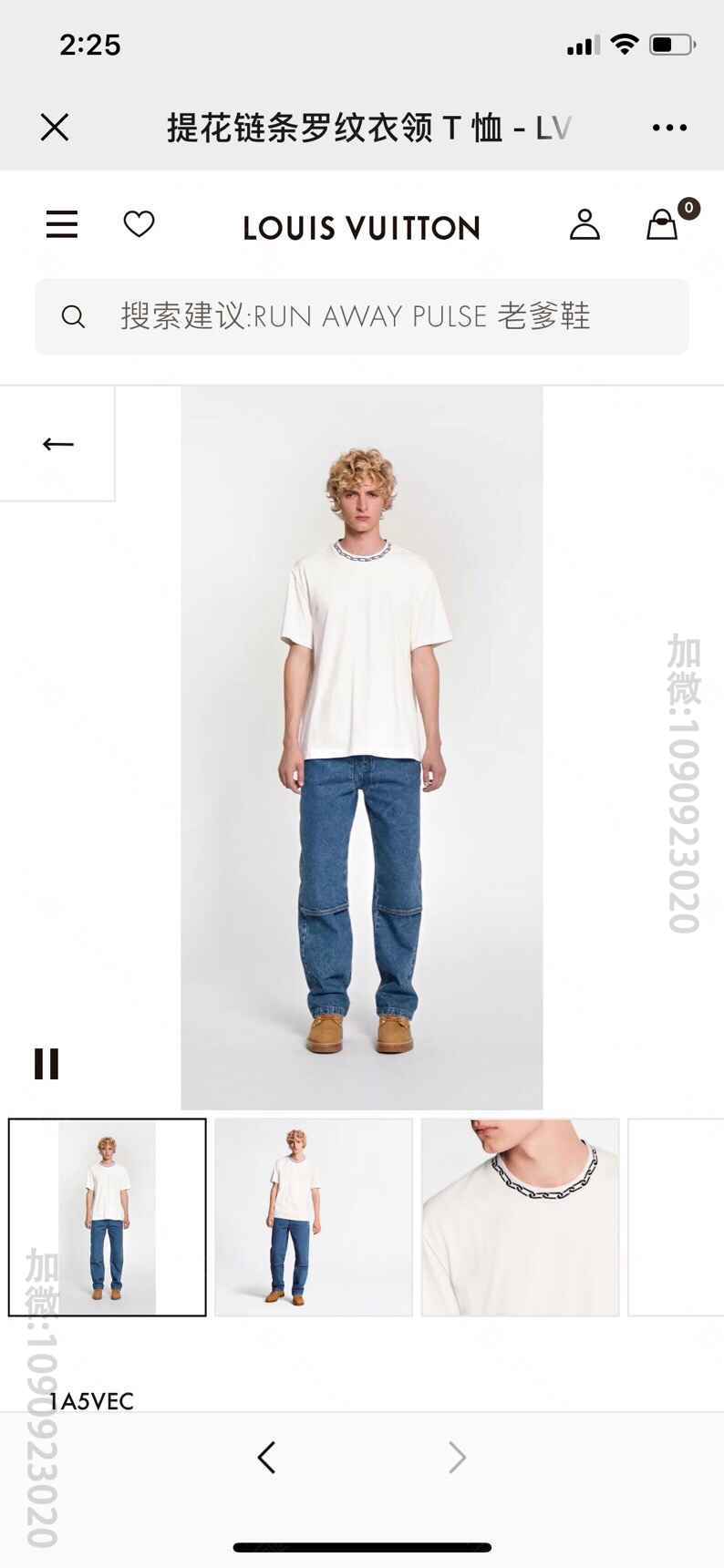
Task: Navigate back in the browser toolbar
Action: tap(266, 1457)
